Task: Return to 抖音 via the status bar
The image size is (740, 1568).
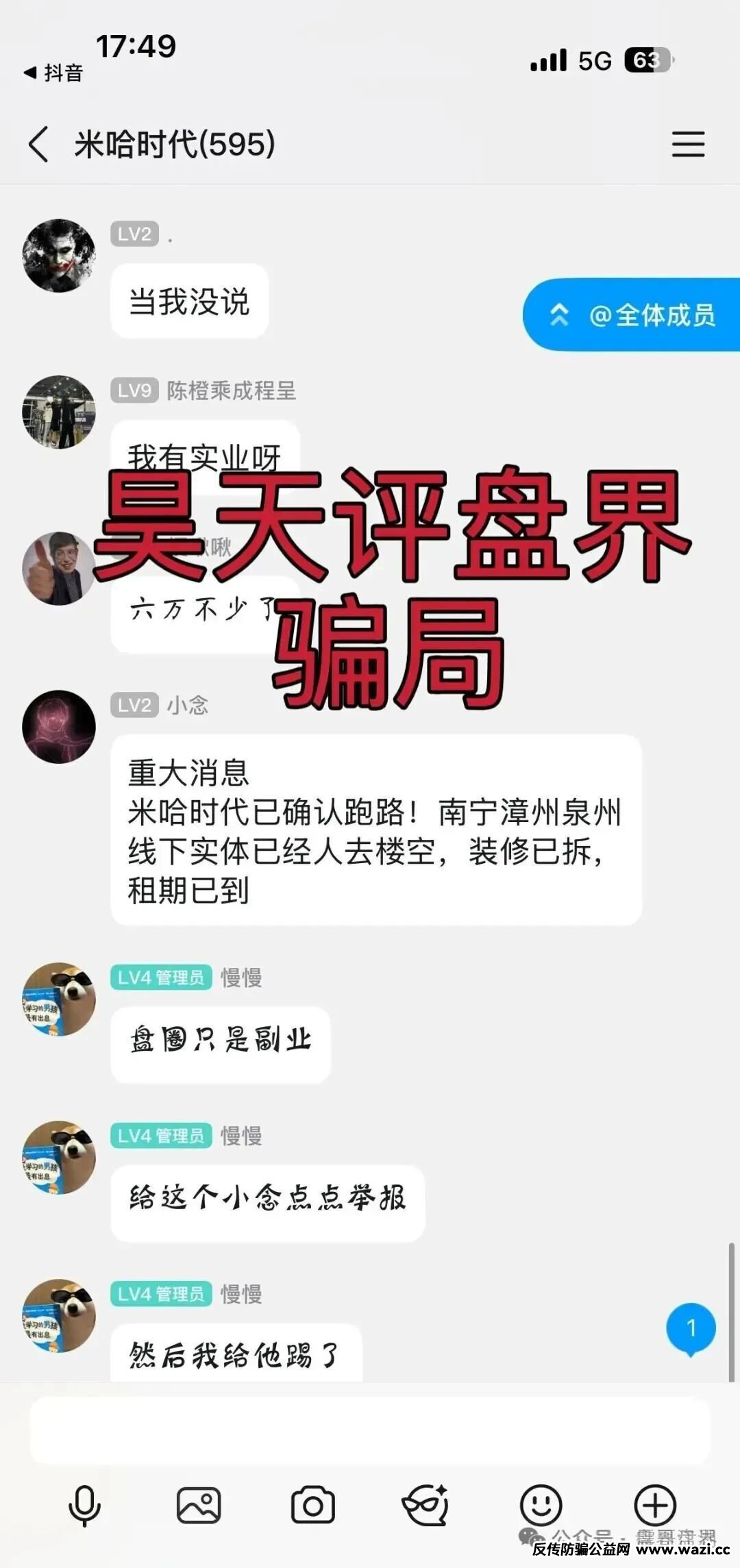Action: point(53,73)
